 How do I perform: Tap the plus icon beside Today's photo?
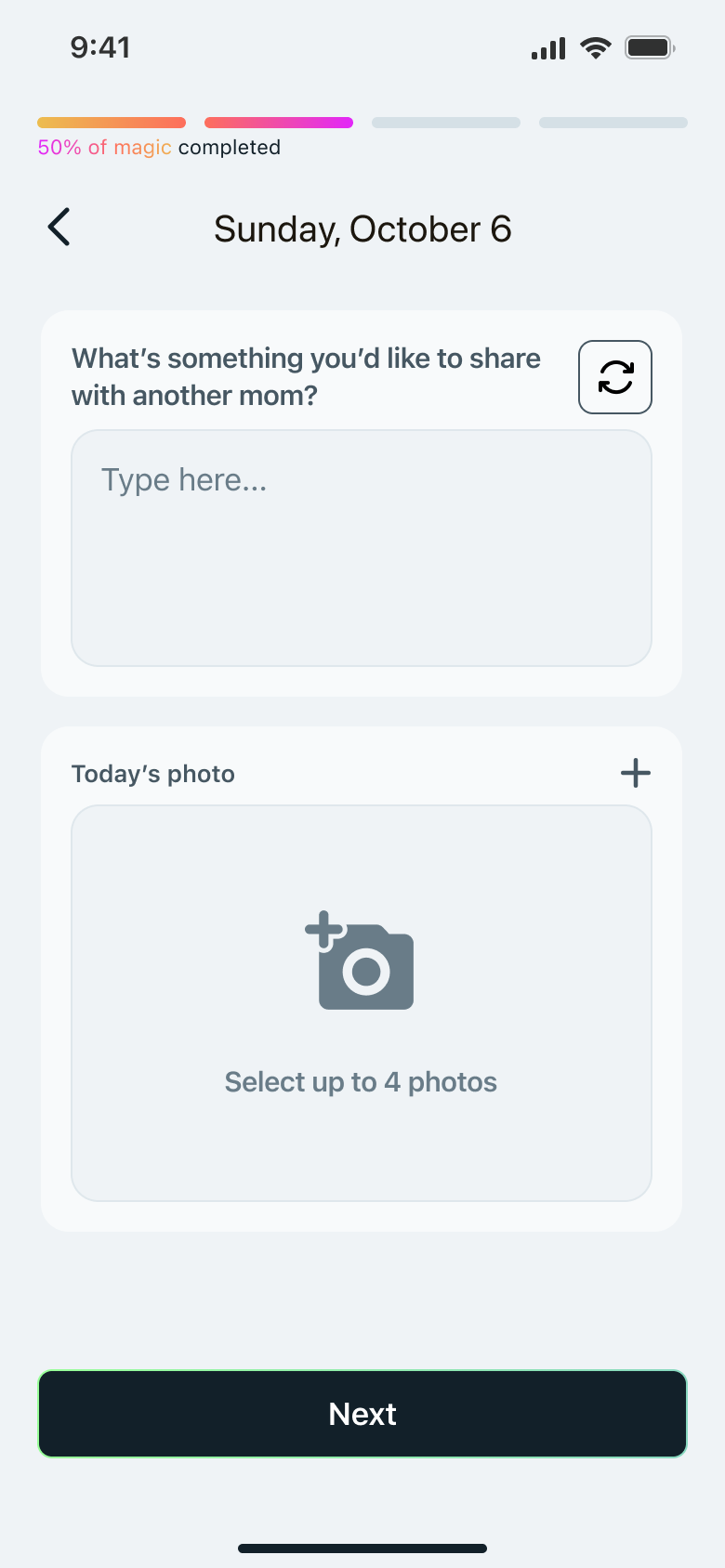click(636, 773)
